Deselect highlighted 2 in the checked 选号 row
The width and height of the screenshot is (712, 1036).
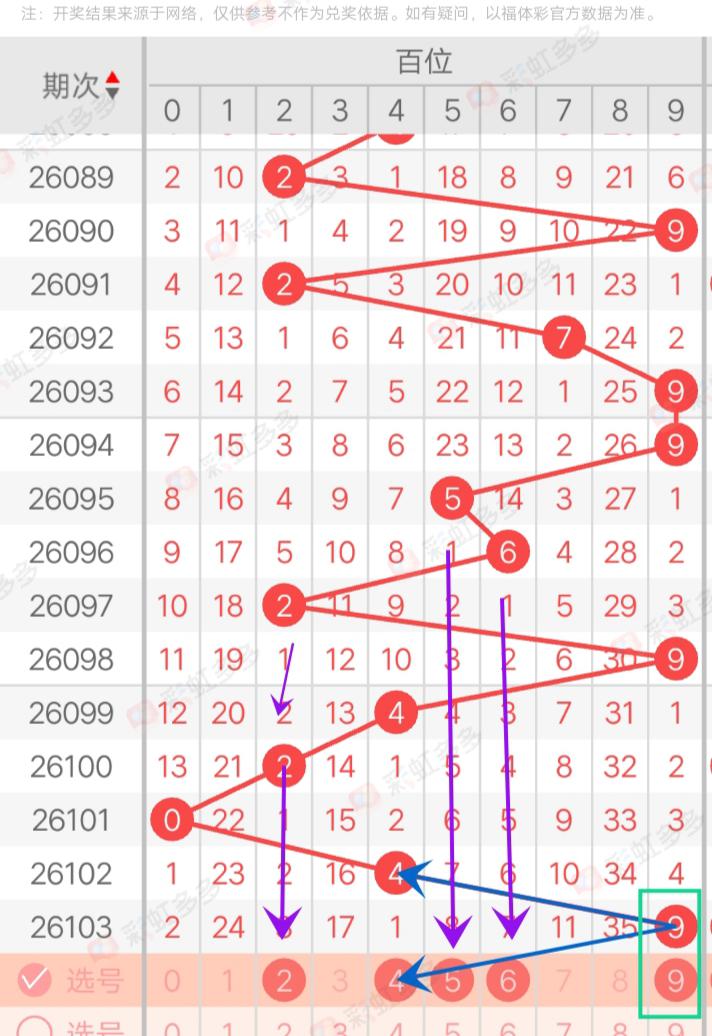pos(284,981)
